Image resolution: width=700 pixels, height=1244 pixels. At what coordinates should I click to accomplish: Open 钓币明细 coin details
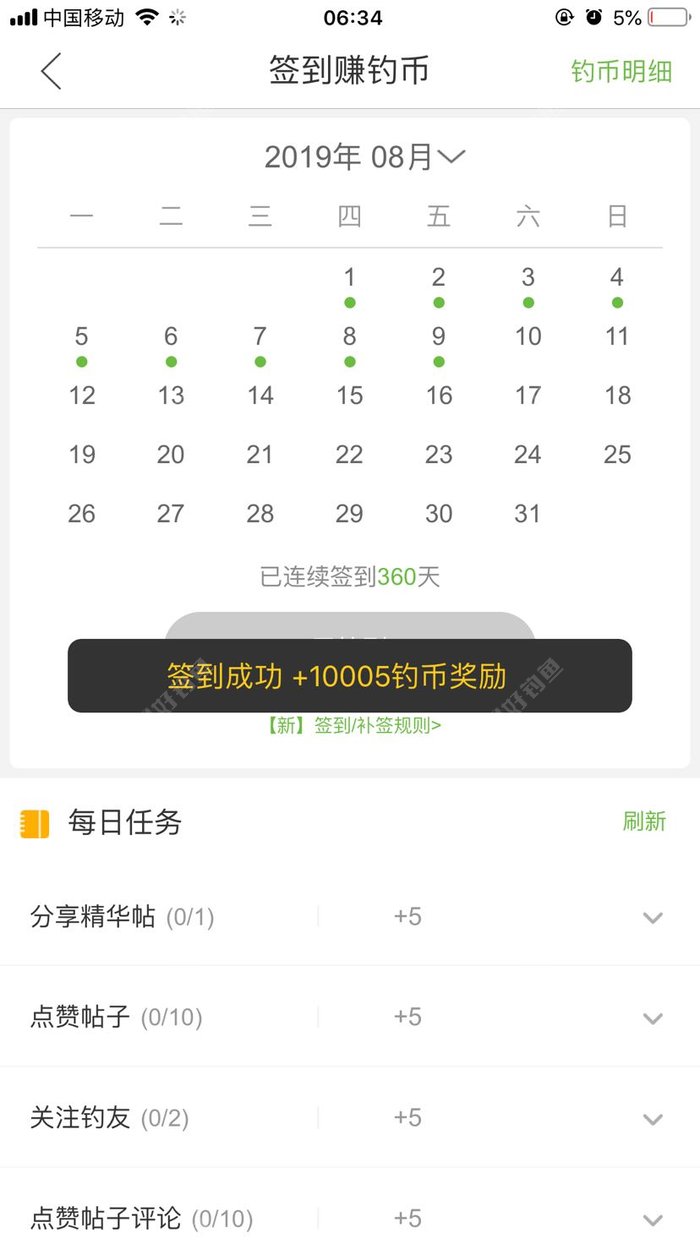[621, 72]
